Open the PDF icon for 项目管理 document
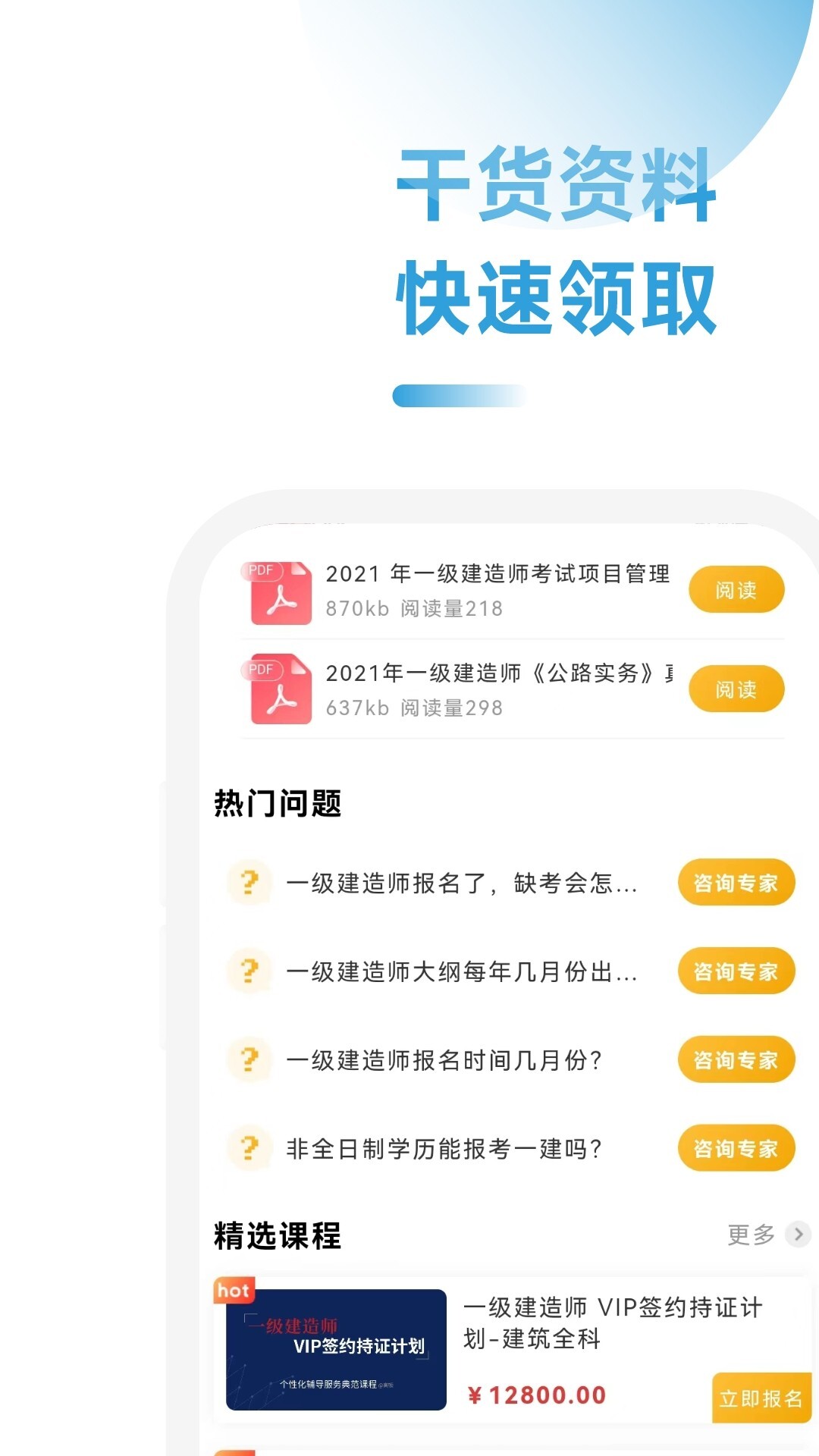819x1456 pixels. tap(279, 590)
